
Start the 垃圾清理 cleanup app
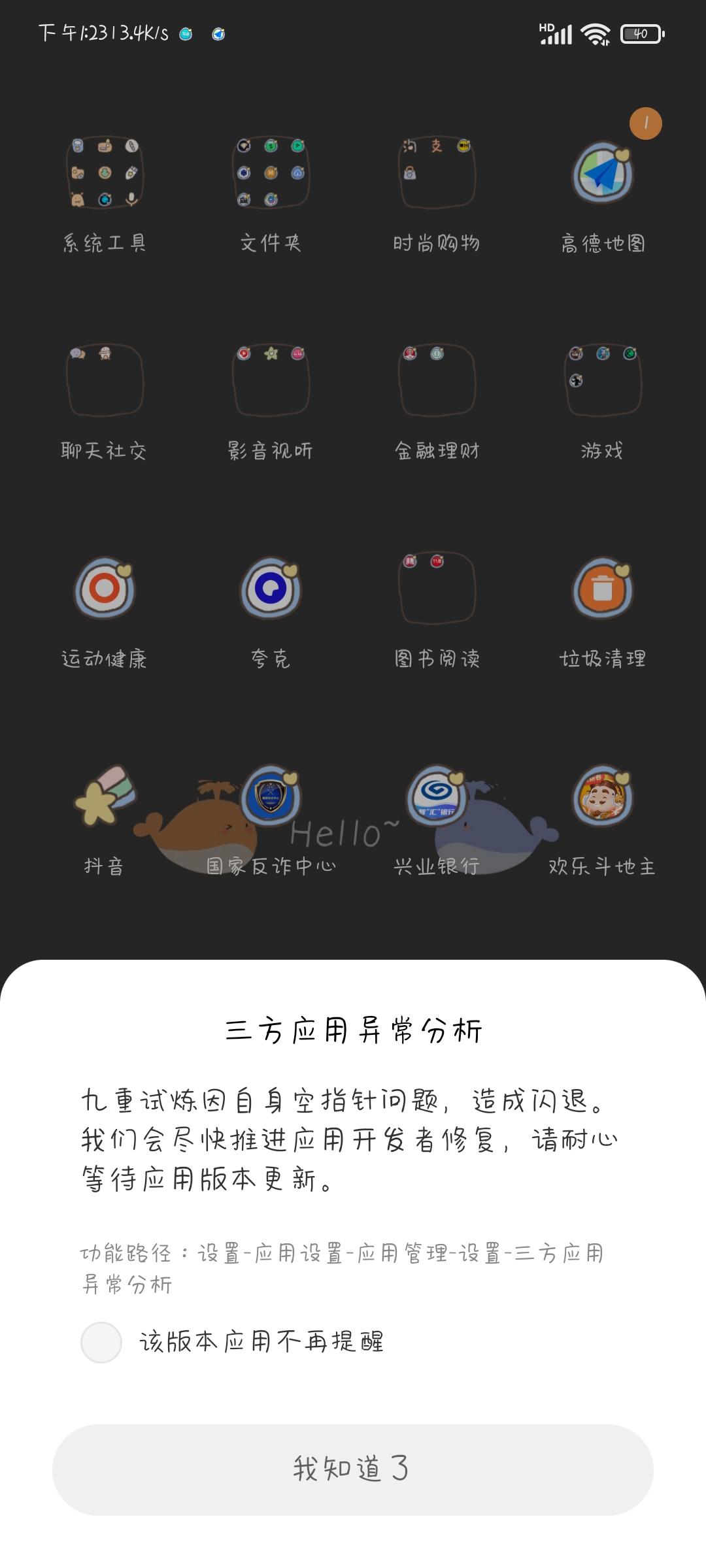[602, 589]
